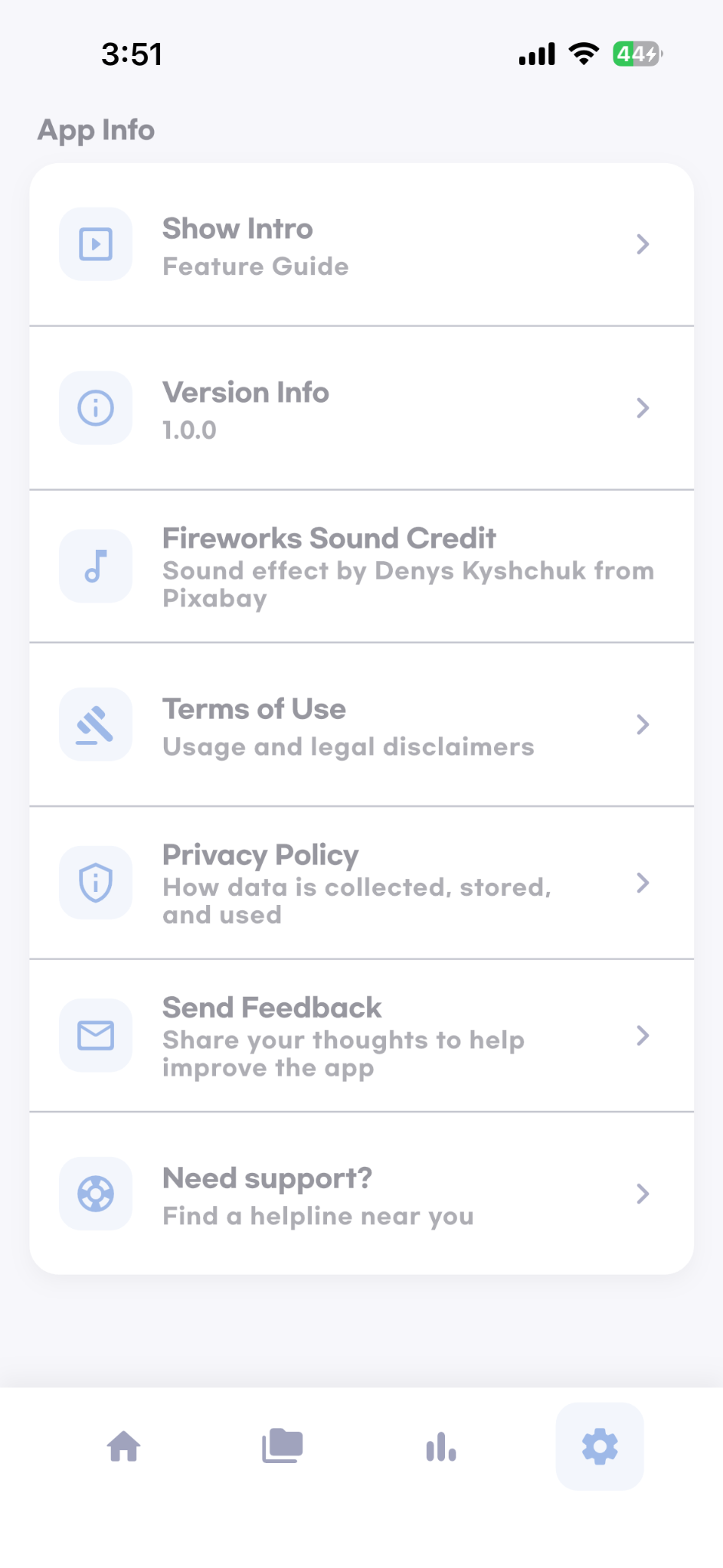Open the Show Intro feature guide
The width and height of the screenshot is (723, 1568).
[x=360, y=243]
